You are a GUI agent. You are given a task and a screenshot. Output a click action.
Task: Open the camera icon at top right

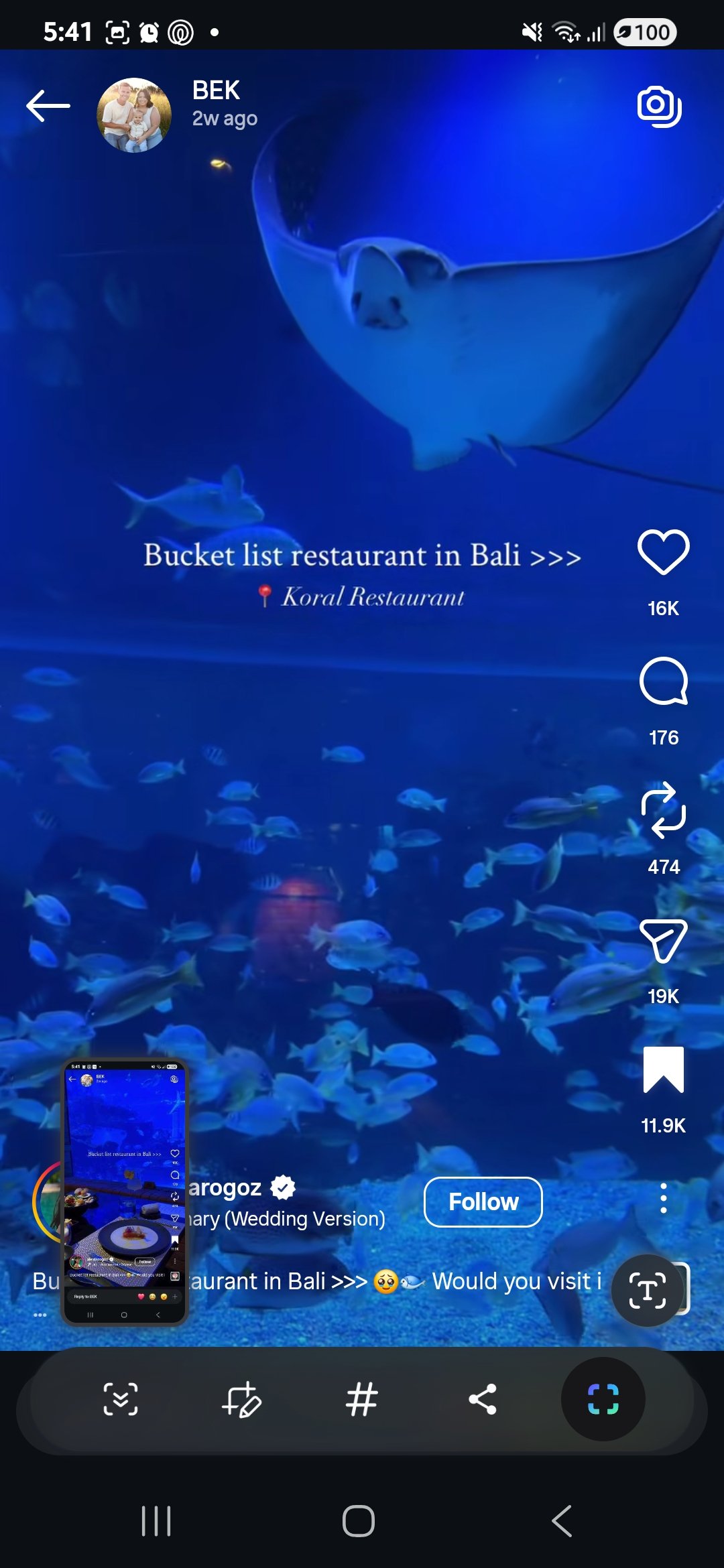pyautogui.click(x=659, y=106)
